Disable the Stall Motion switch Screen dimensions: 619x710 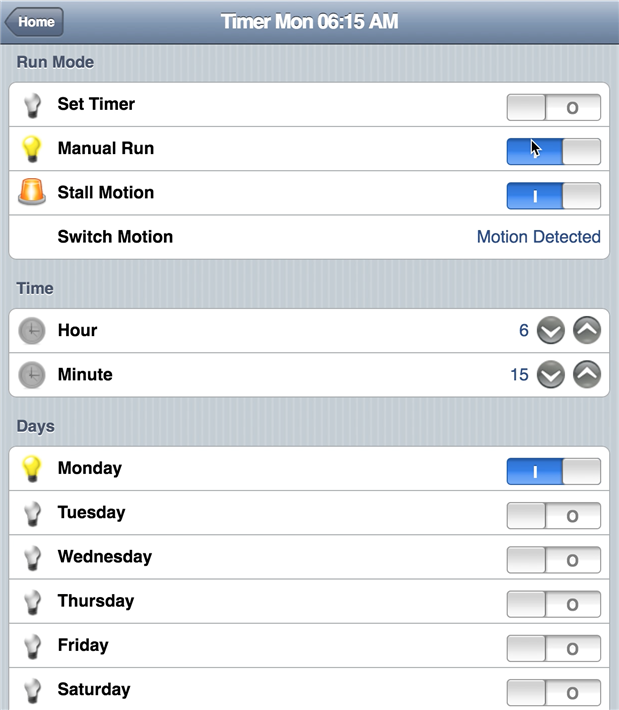click(x=553, y=195)
